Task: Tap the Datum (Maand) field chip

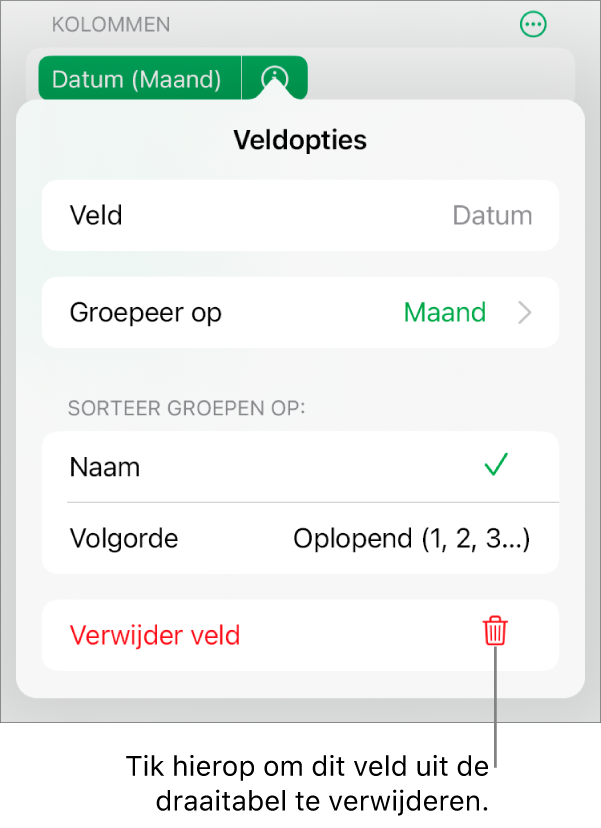Action: (137, 79)
